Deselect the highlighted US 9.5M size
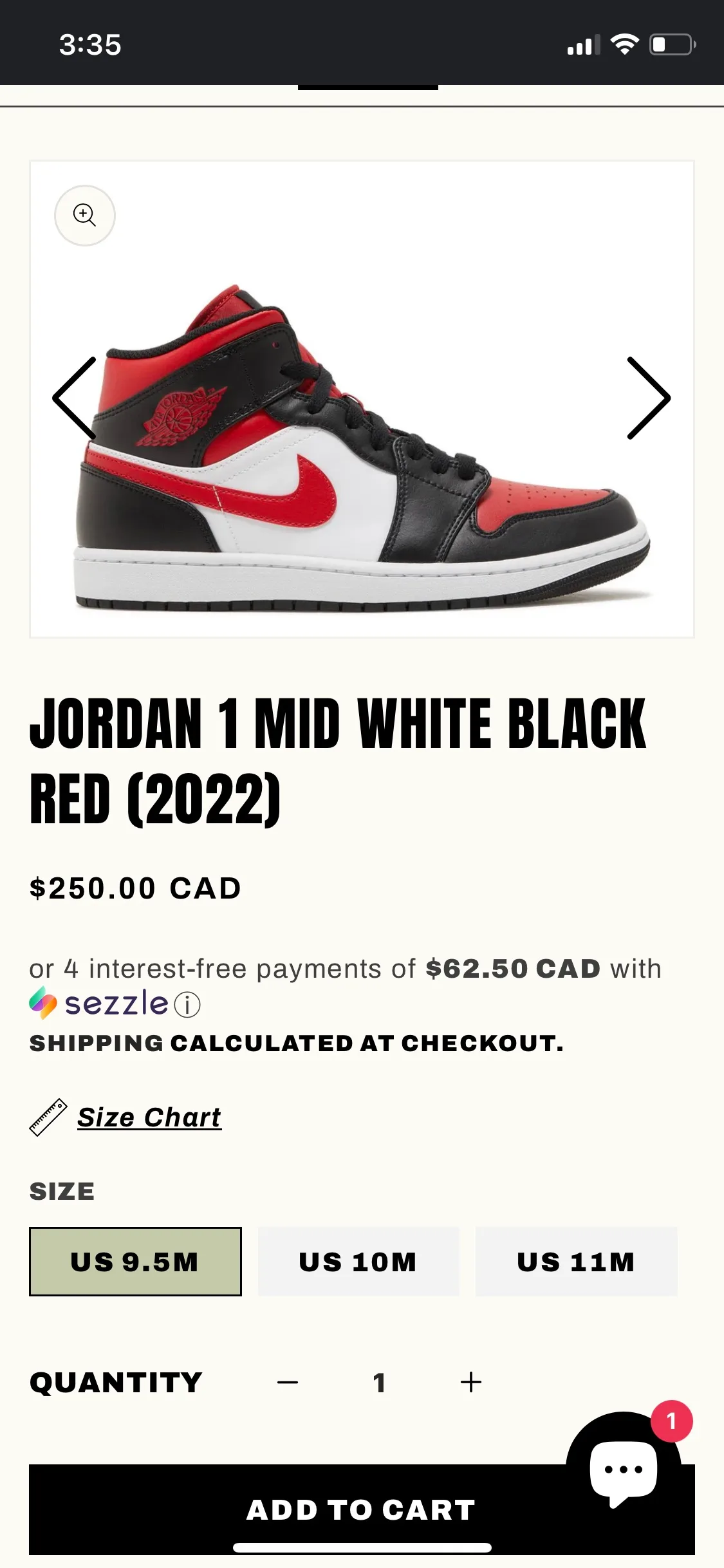Screen dimensions: 724x1568 tap(135, 1262)
